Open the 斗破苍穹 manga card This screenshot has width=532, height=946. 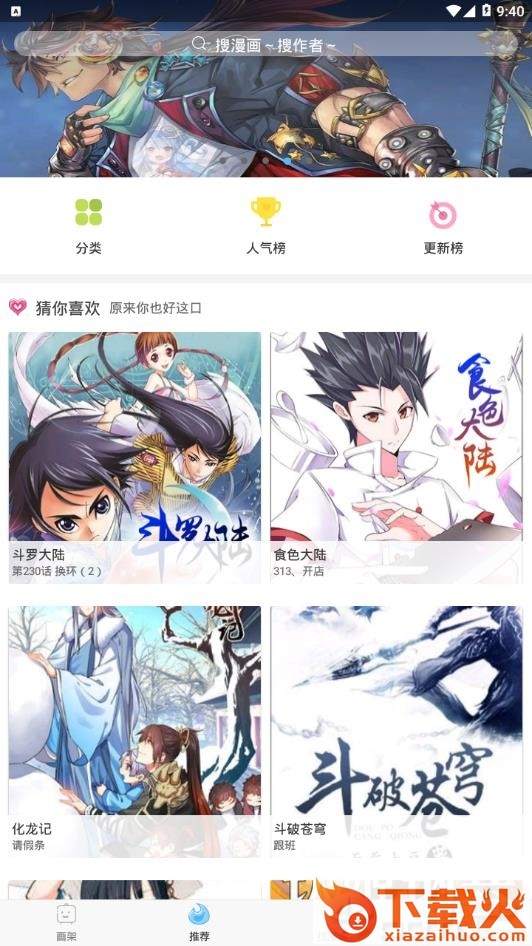(396, 731)
